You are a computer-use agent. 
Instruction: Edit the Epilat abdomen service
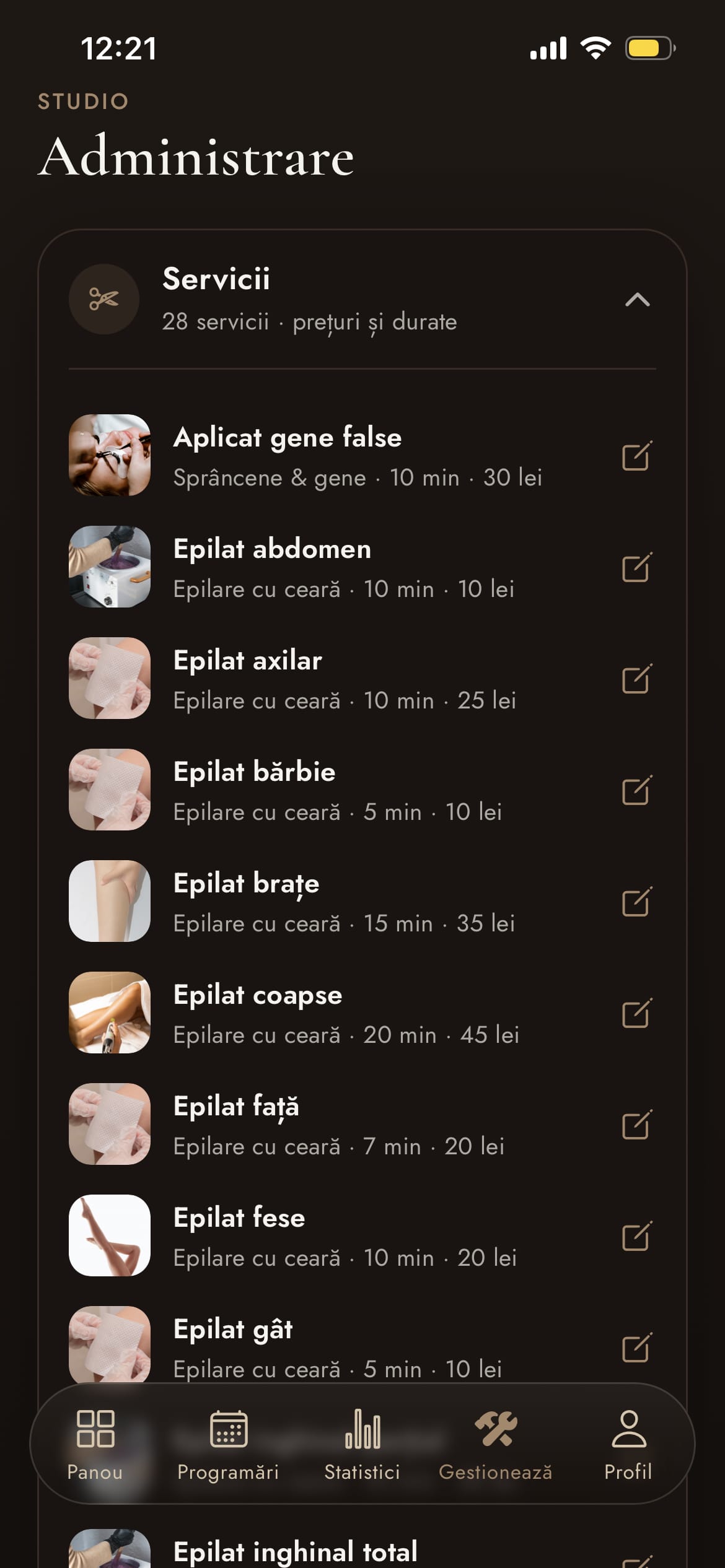pos(637,567)
